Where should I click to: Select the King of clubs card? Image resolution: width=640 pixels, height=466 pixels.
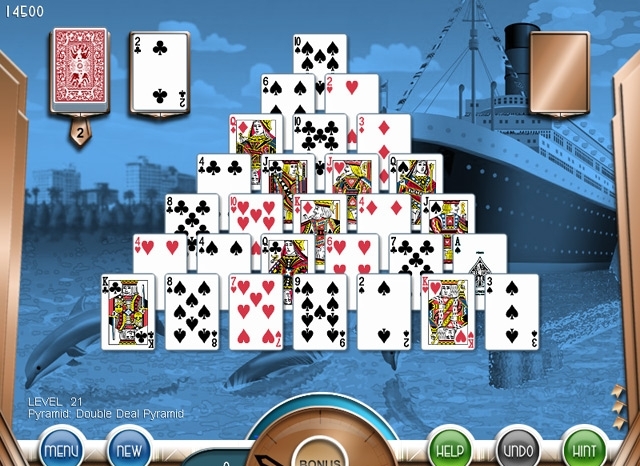pyautogui.click(x=127, y=312)
